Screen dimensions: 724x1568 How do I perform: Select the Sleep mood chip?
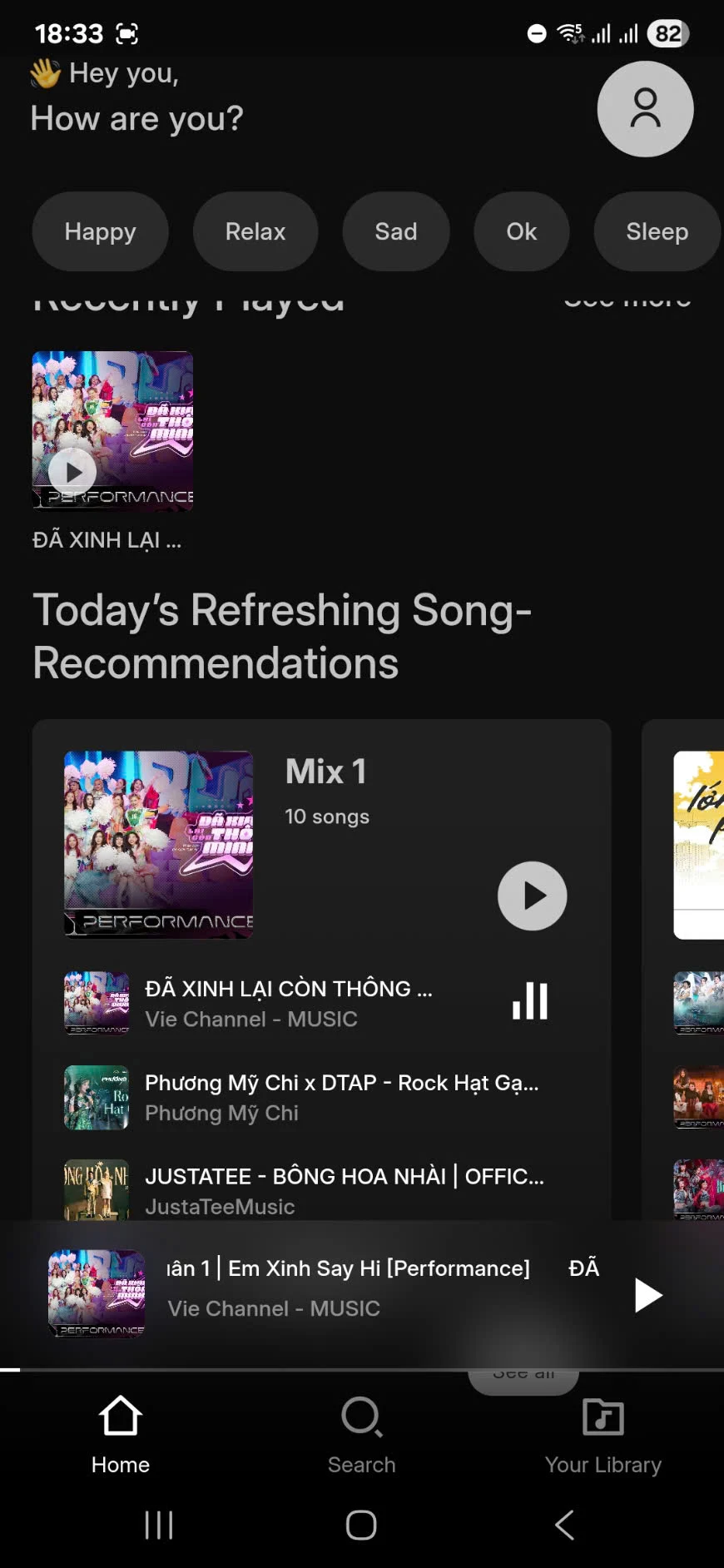657,231
